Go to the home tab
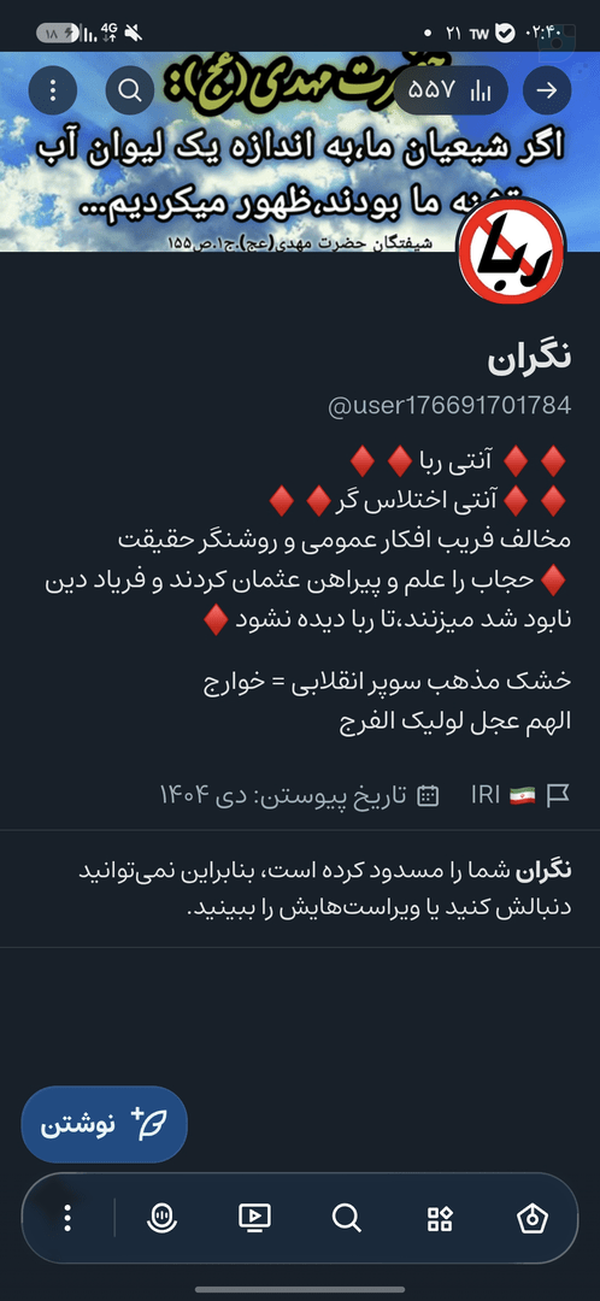 click(531, 1218)
